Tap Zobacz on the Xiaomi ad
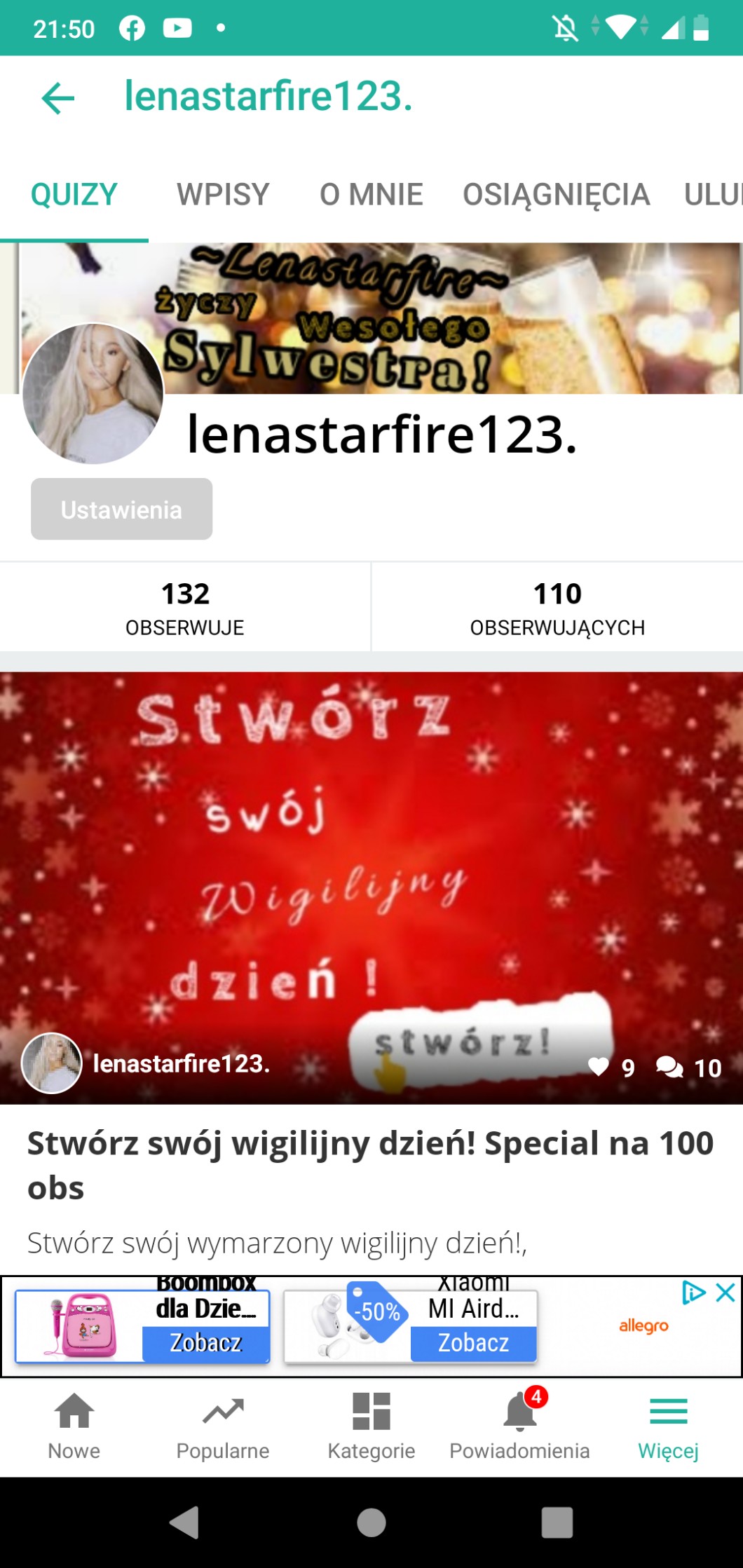This screenshot has width=743, height=1568. (x=473, y=1342)
